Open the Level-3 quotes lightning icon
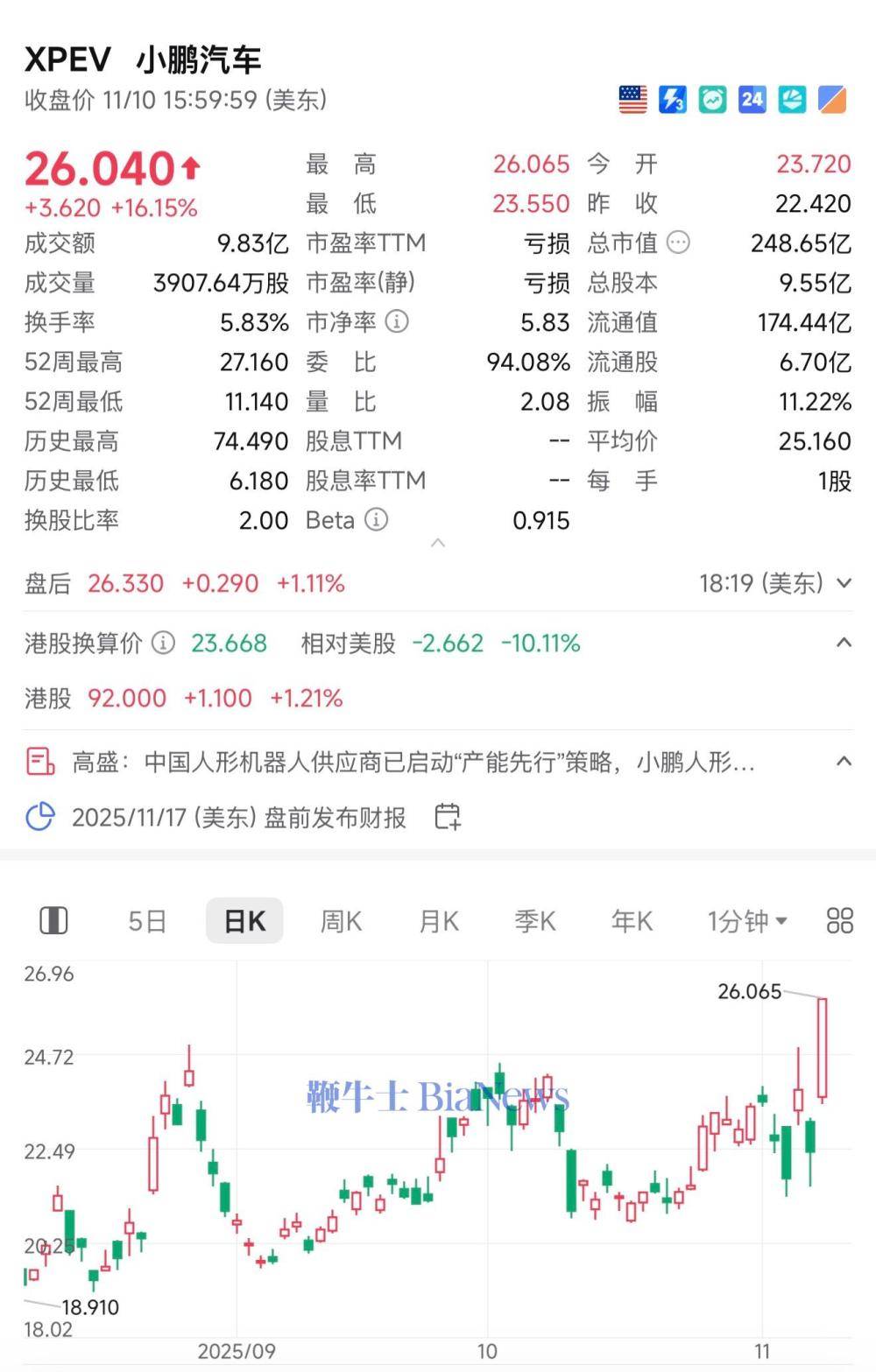The image size is (876, 1372). [x=672, y=99]
